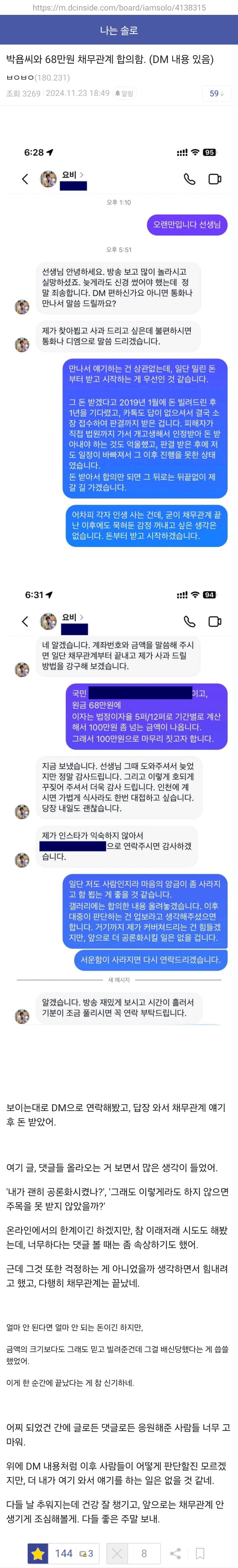Jump to the 59 comments

click(x=217, y=93)
